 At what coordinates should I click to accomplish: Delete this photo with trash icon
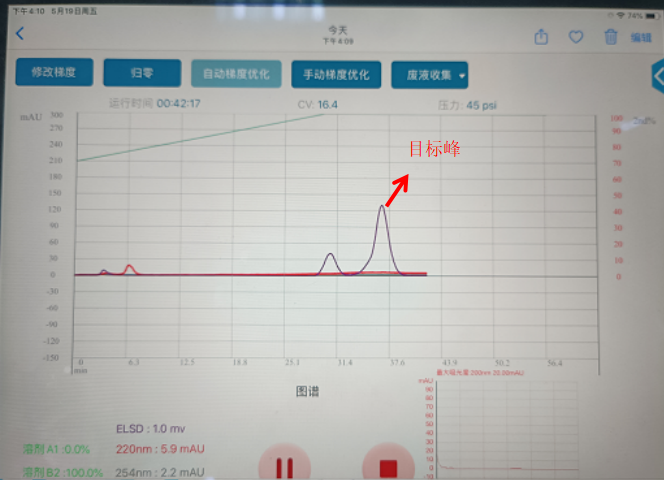(x=610, y=37)
